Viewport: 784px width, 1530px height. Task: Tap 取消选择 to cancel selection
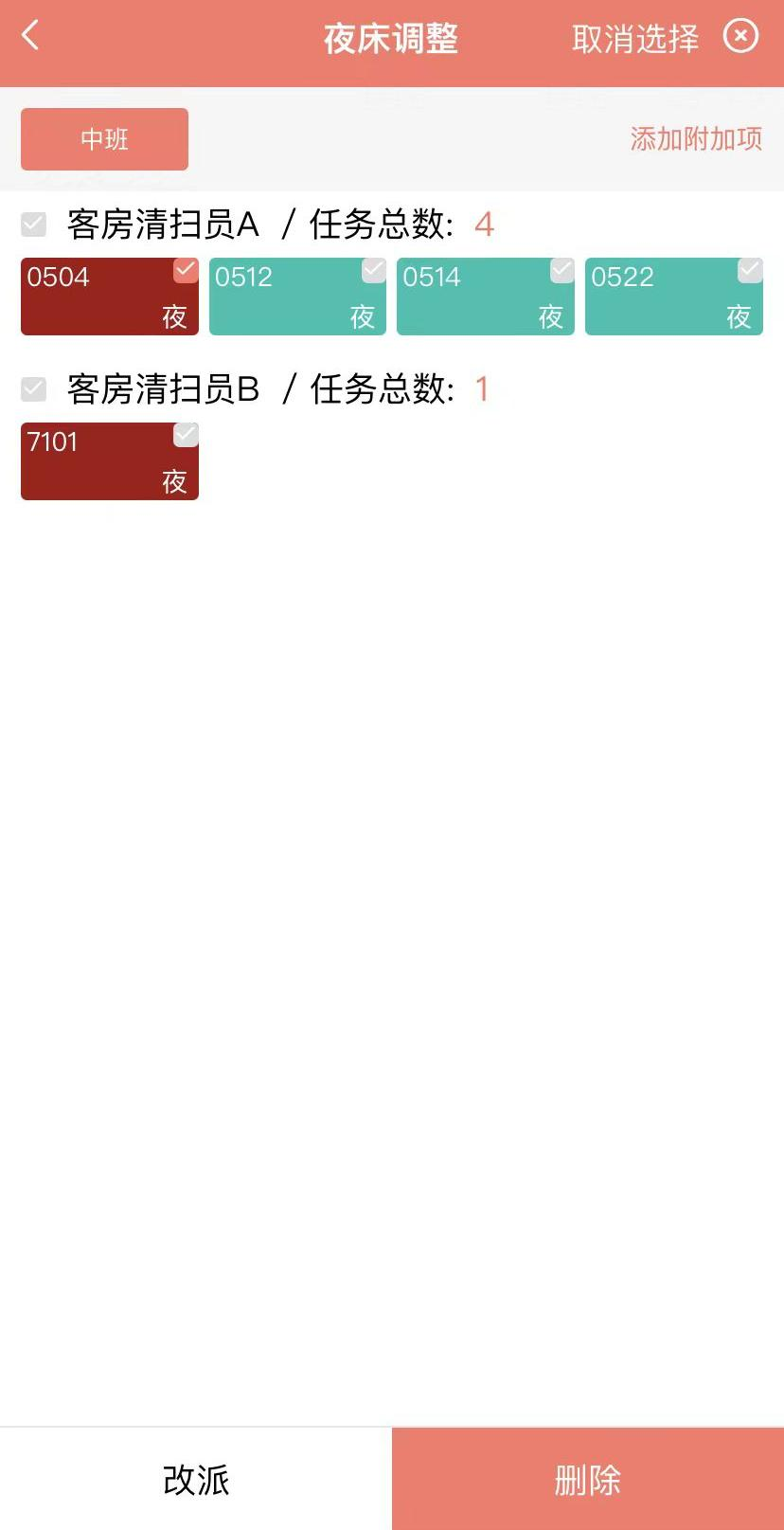pyautogui.click(x=635, y=39)
